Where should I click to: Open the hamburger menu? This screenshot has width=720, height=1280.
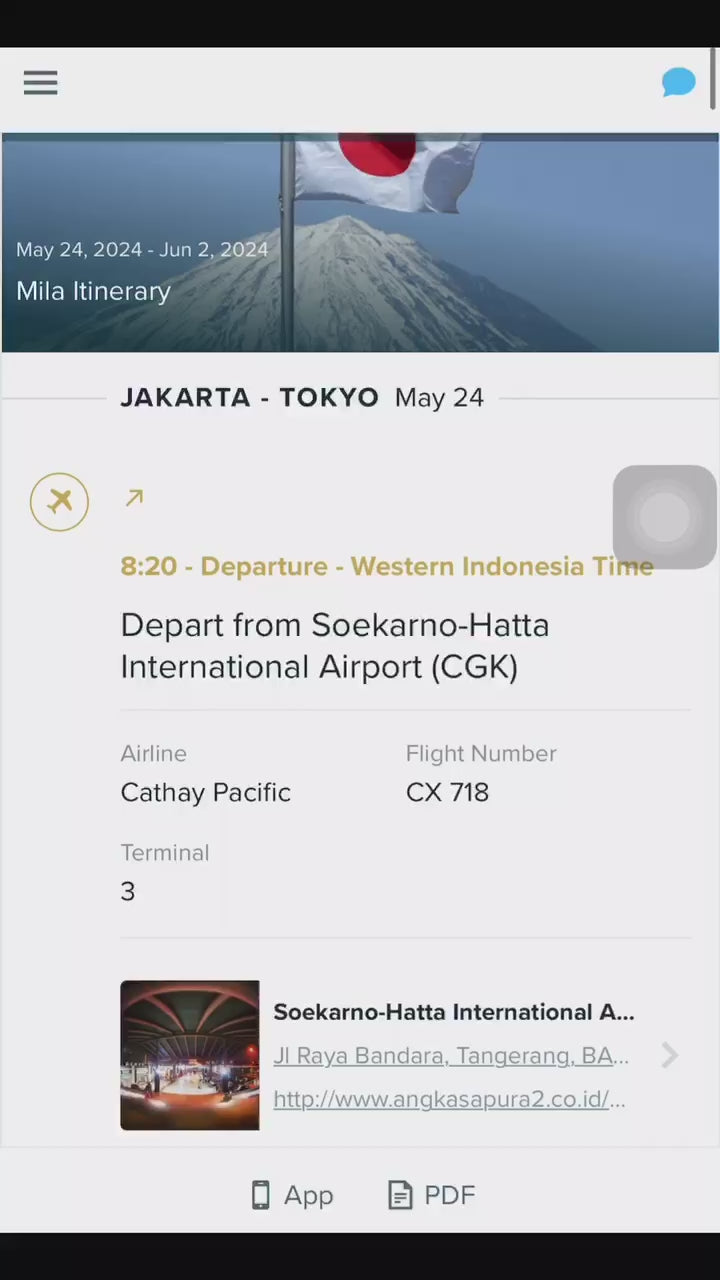click(41, 83)
